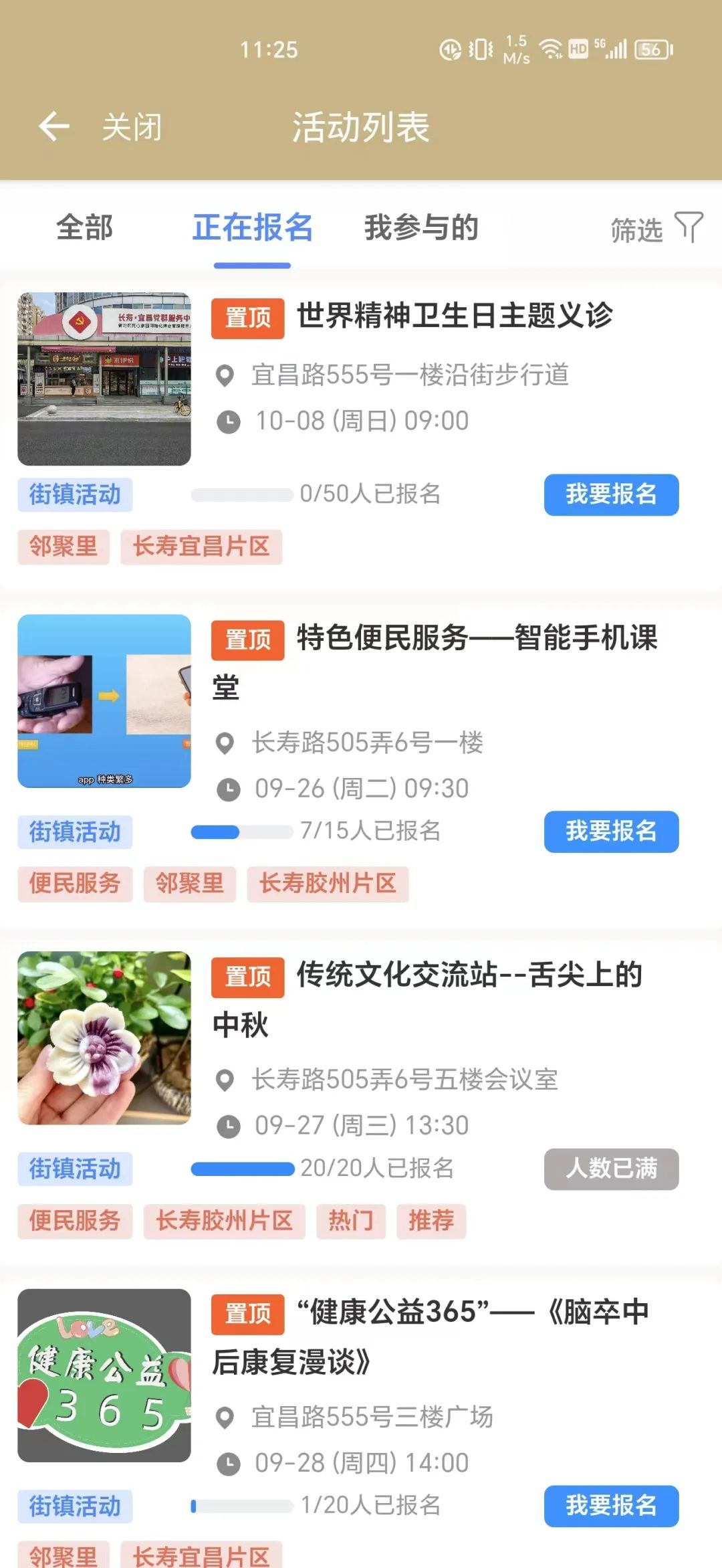
Task: Open the 筛选 filter options
Action: coord(656,229)
